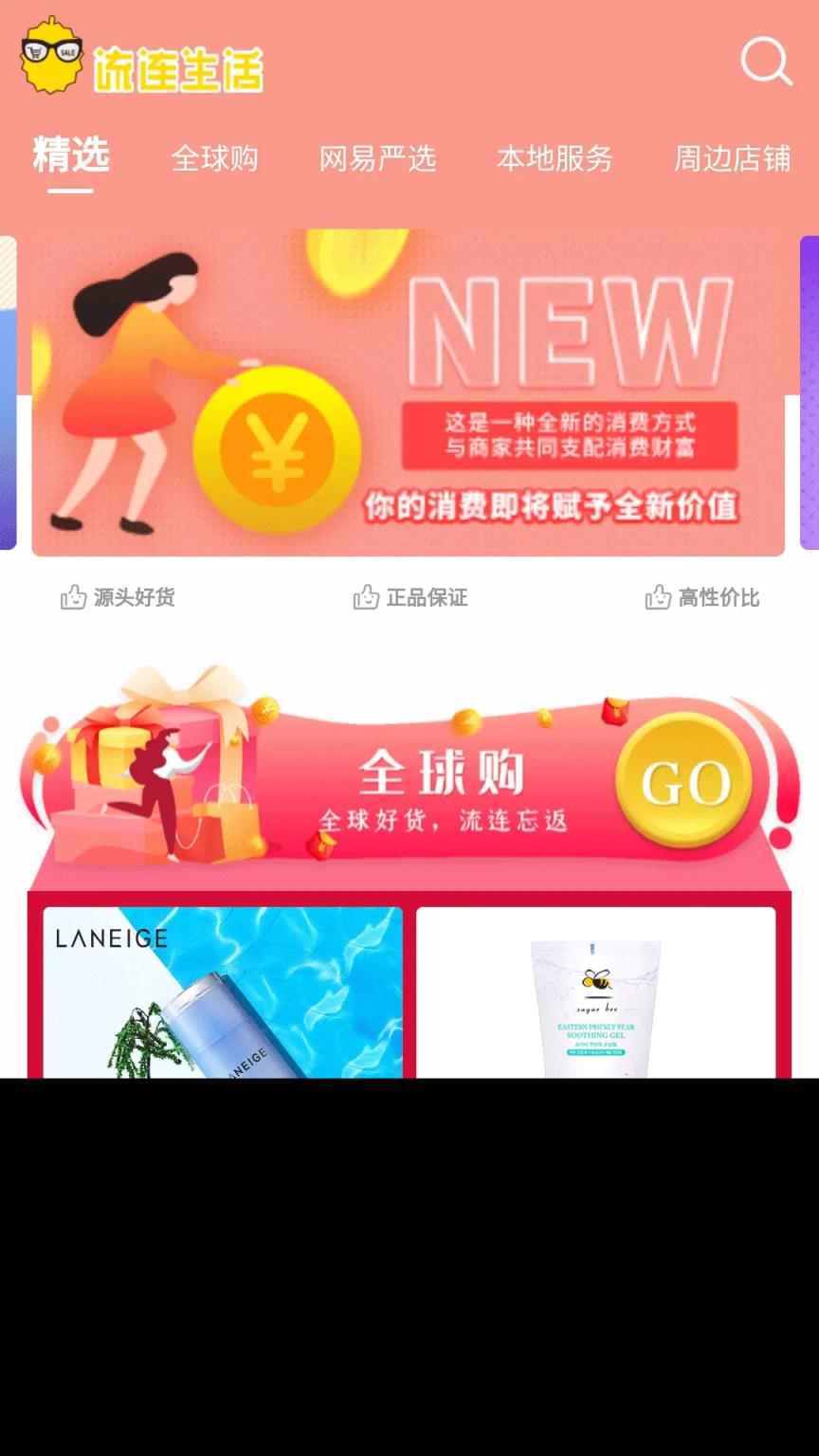Click the 高性价比 badge icon

(x=657, y=597)
